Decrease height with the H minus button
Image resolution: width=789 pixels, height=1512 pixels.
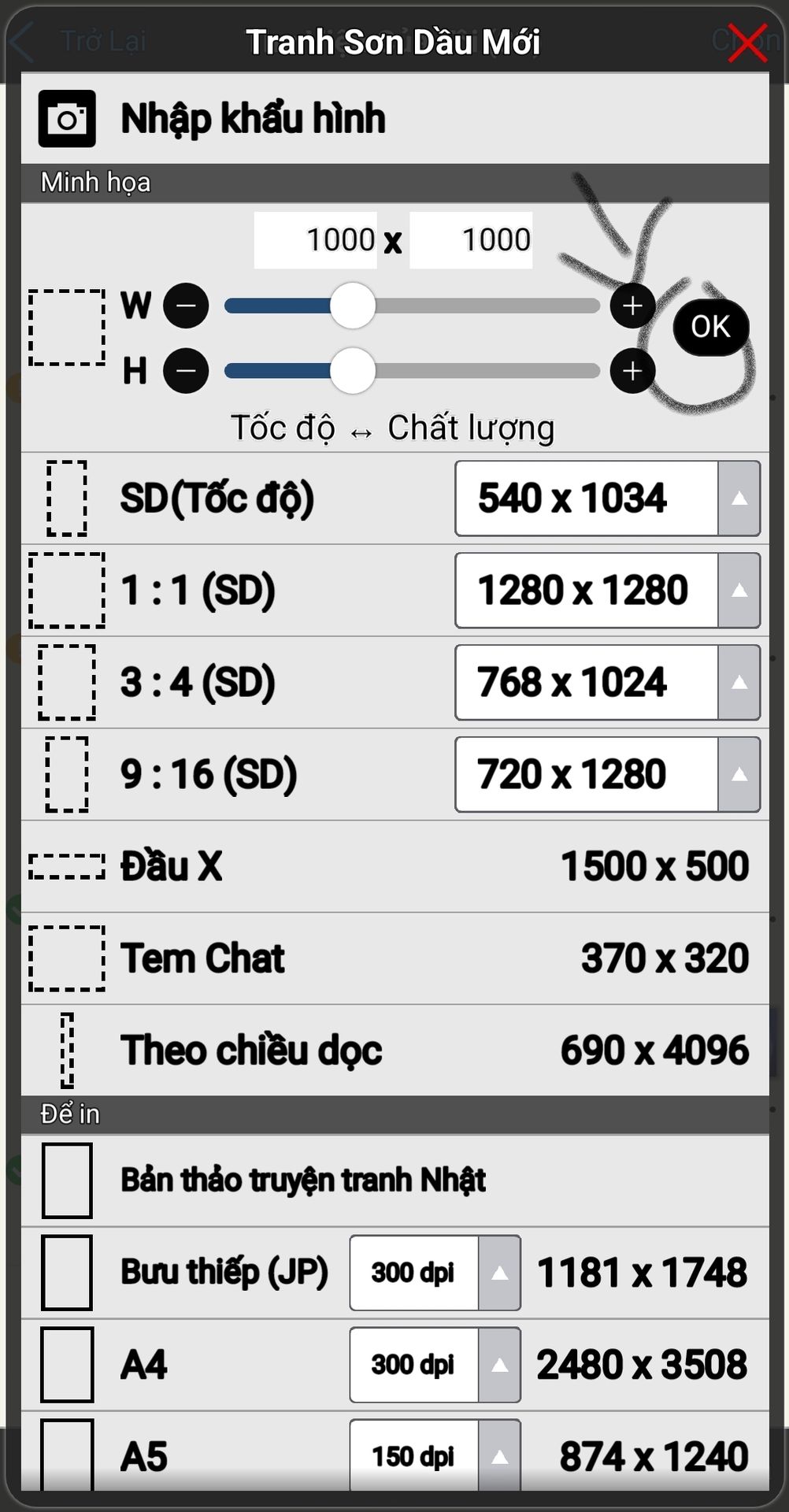coord(186,371)
